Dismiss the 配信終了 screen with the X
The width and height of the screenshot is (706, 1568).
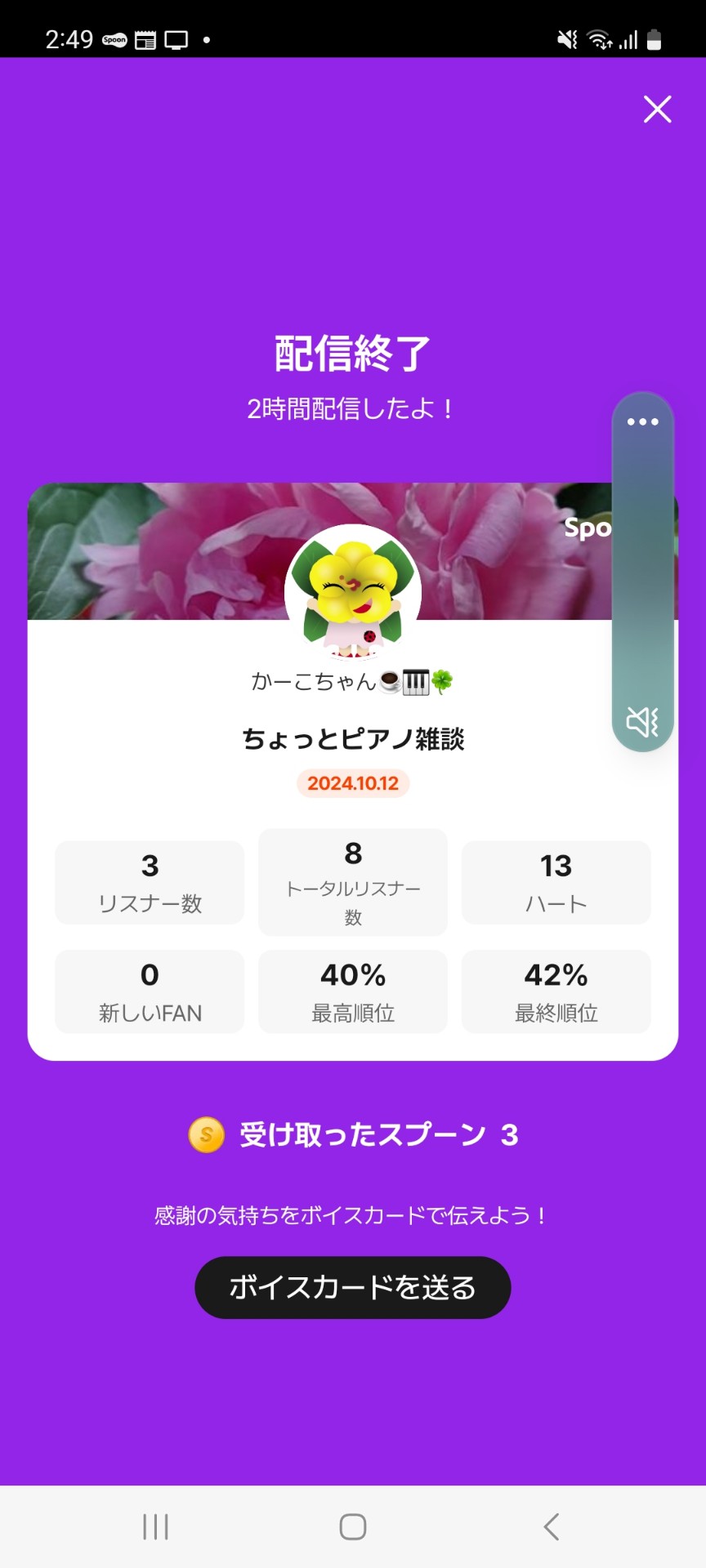(x=656, y=109)
